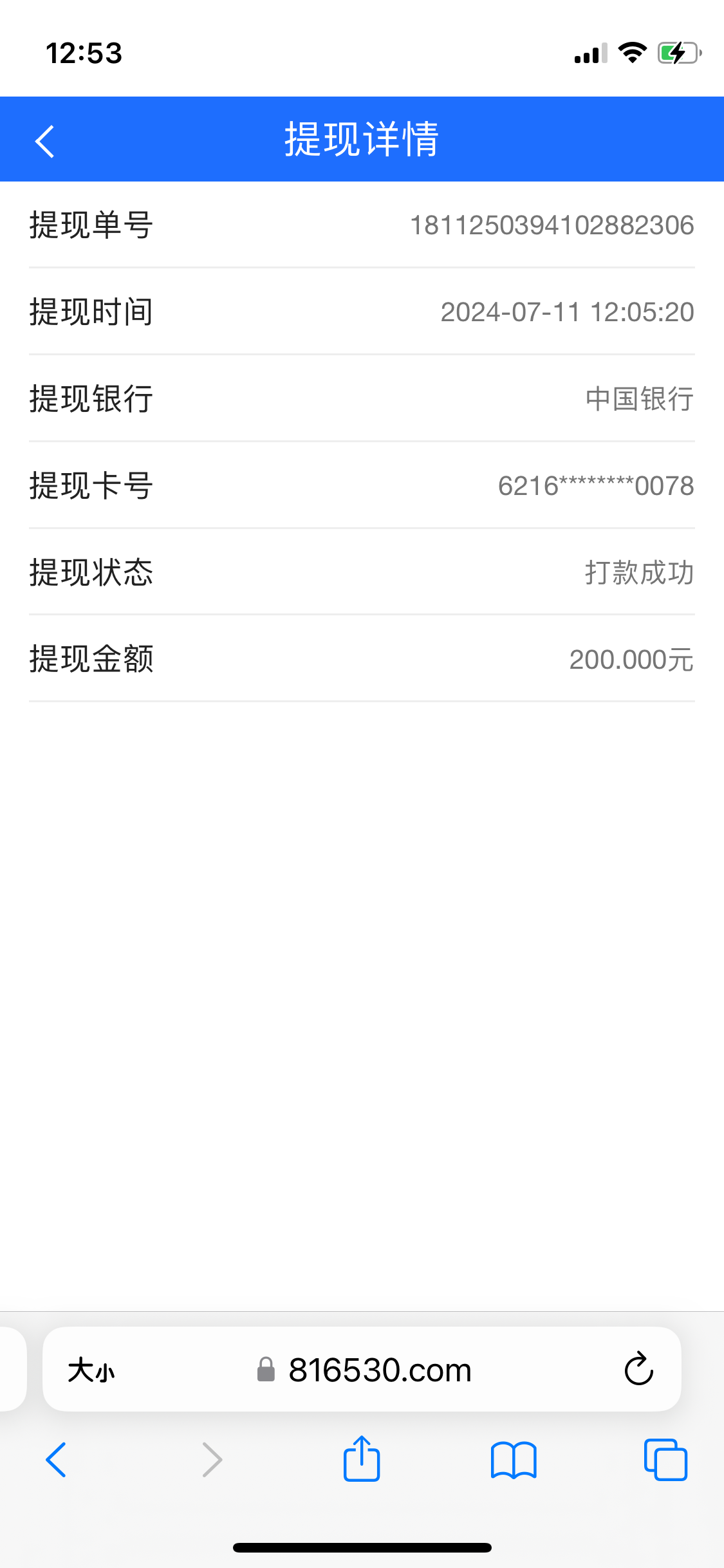Tap the 816530.com address bar
Image resolution: width=724 pixels, height=1568 pixels.
[x=379, y=1370]
